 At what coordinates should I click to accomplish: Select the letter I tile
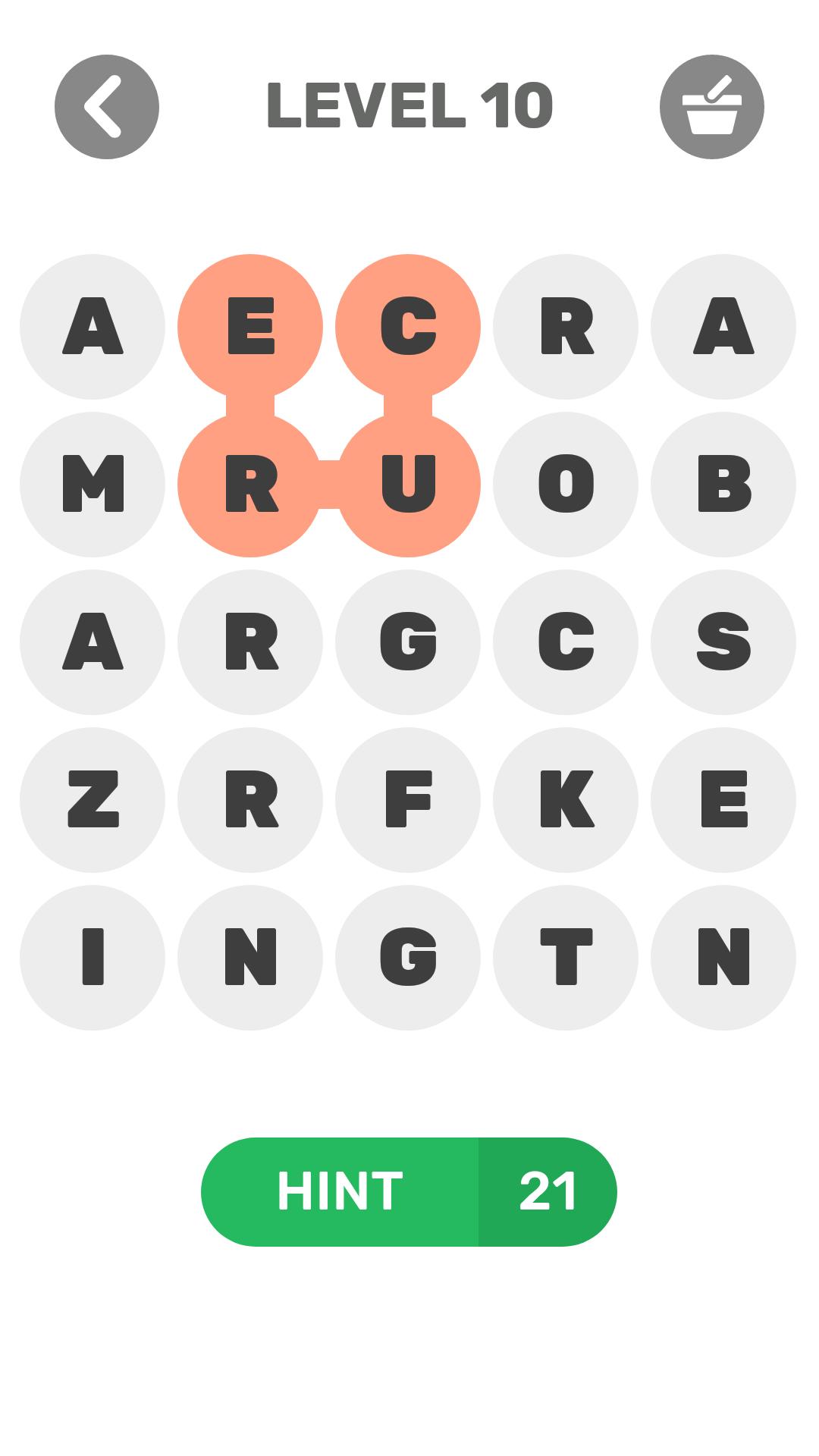(x=93, y=958)
